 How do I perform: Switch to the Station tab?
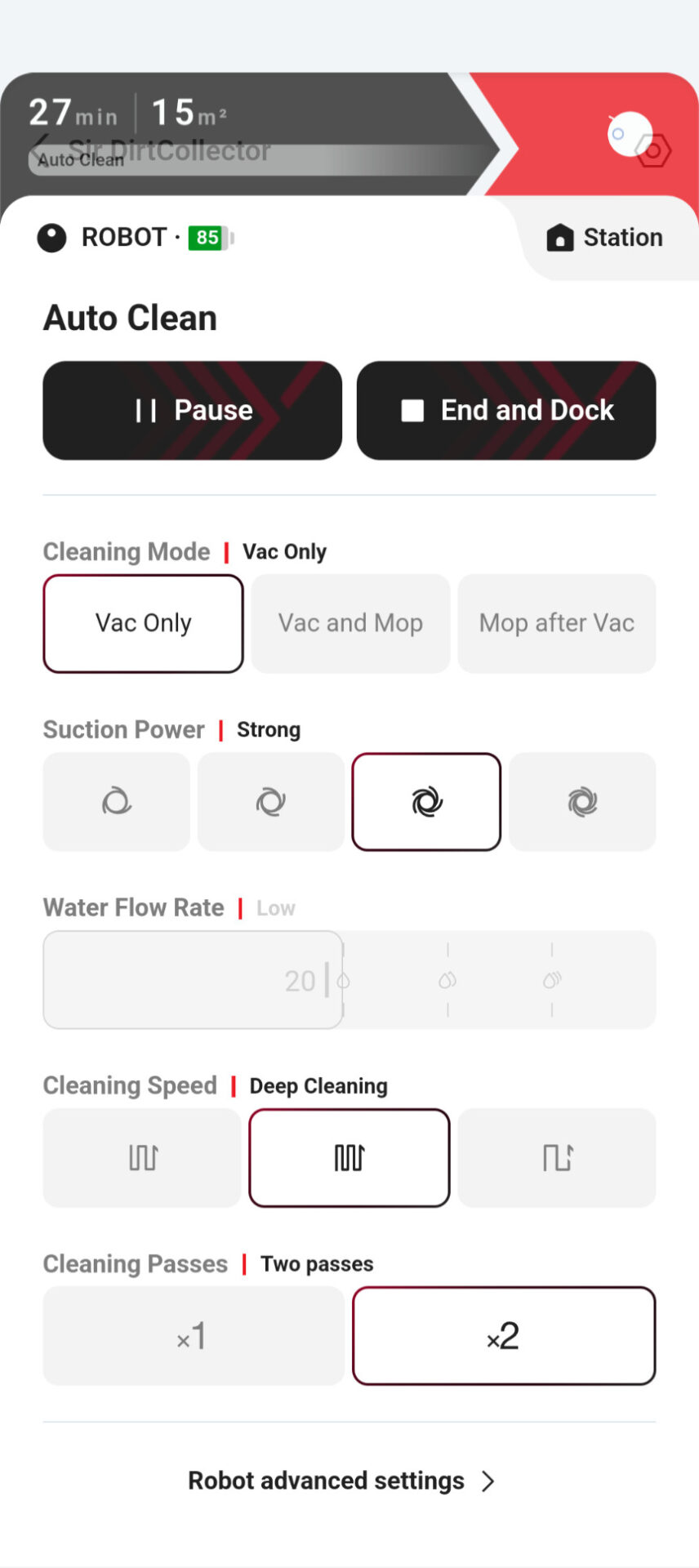tap(605, 238)
